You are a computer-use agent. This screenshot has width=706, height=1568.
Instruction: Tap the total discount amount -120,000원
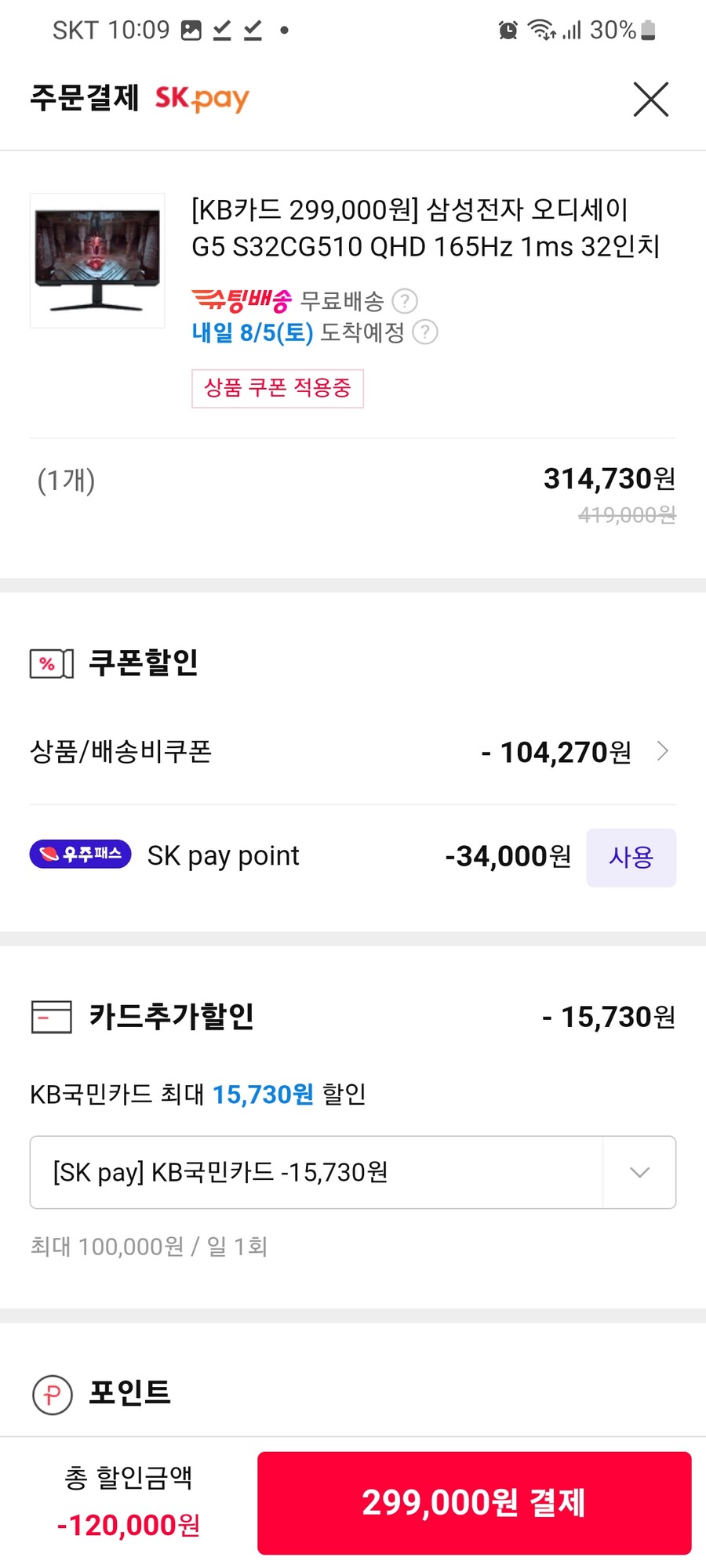pos(127,1525)
